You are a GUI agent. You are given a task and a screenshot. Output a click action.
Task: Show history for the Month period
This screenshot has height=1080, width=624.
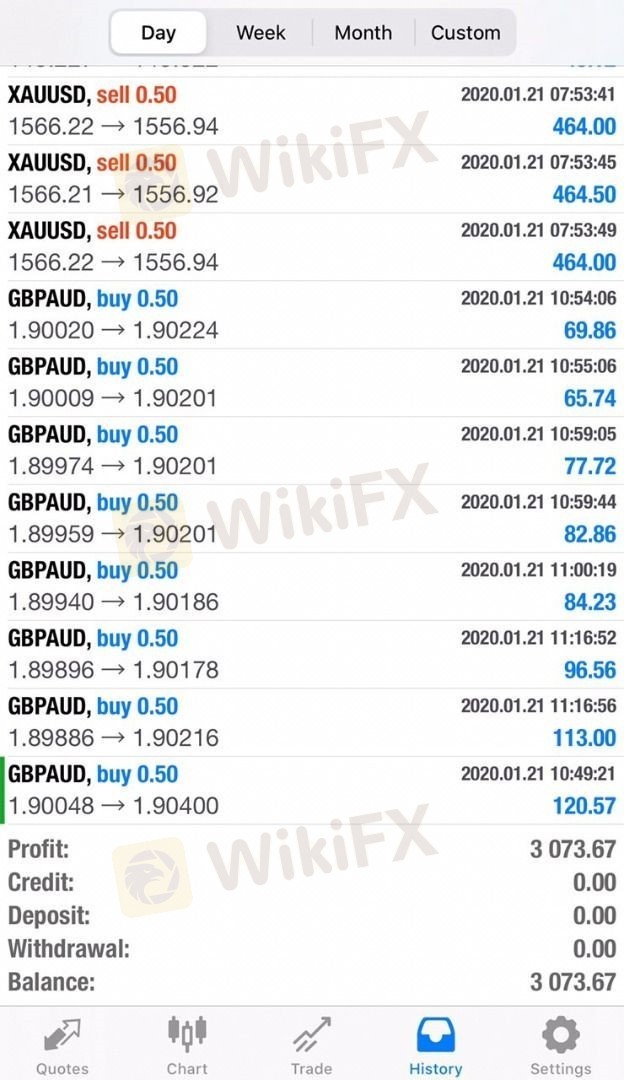pos(363,33)
